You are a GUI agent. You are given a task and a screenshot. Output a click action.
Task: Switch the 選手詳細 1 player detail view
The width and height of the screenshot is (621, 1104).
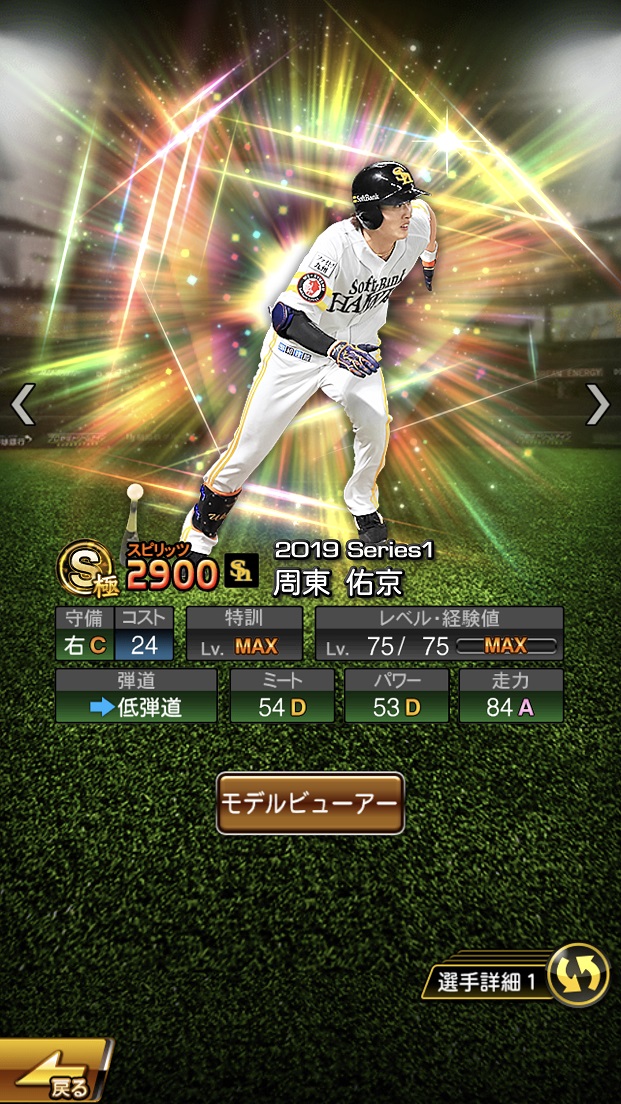578,974
